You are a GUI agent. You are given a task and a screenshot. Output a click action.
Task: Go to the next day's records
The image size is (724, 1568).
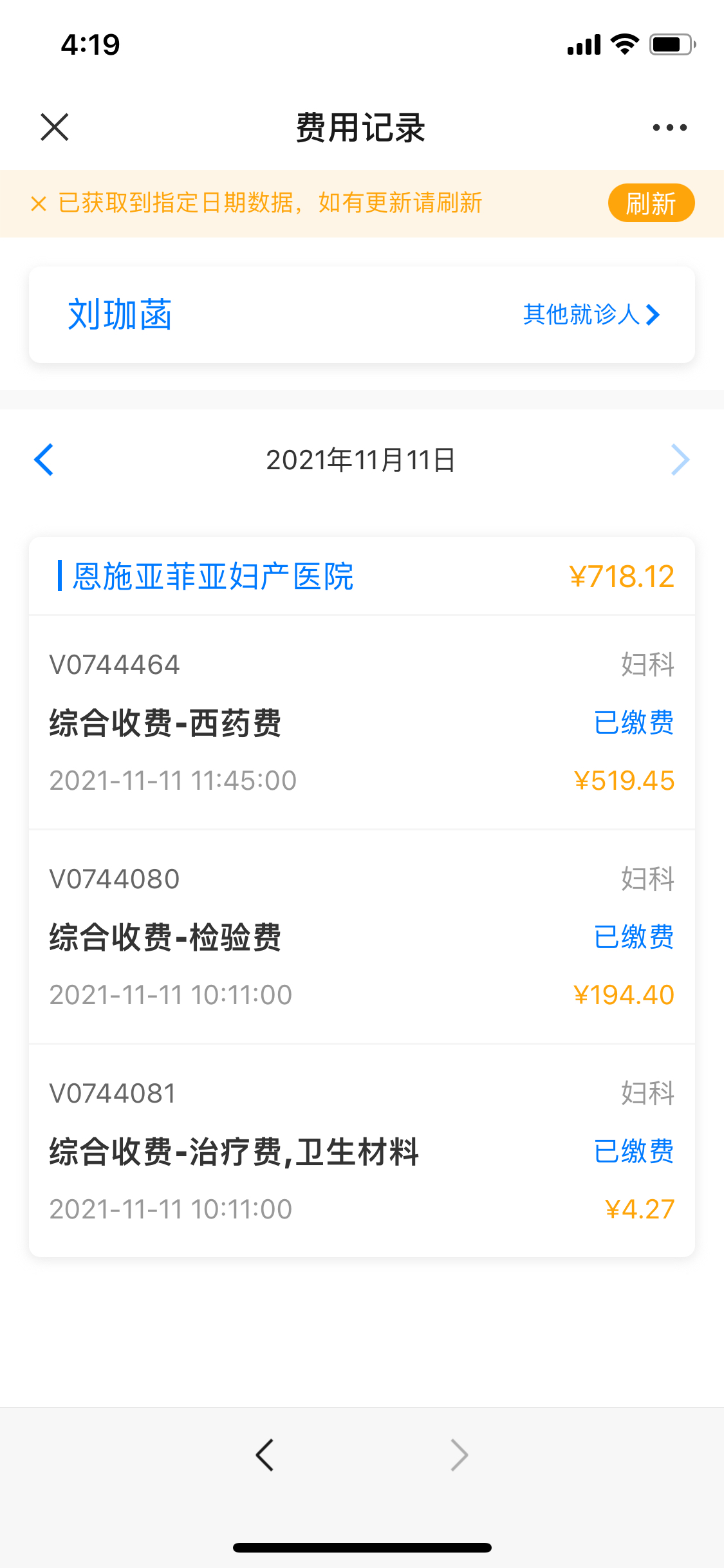point(680,460)
